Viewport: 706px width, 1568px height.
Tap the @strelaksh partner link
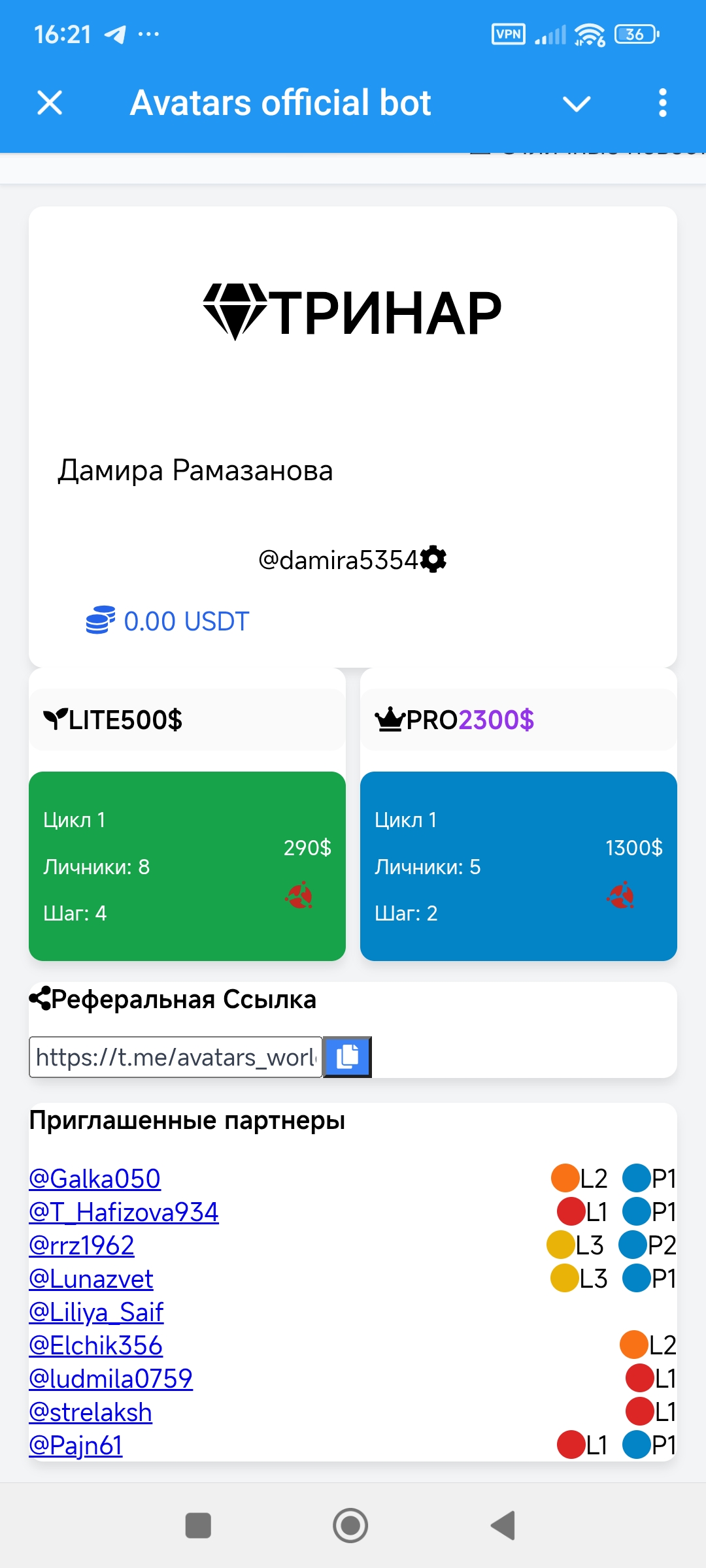tap(90, 1413)
